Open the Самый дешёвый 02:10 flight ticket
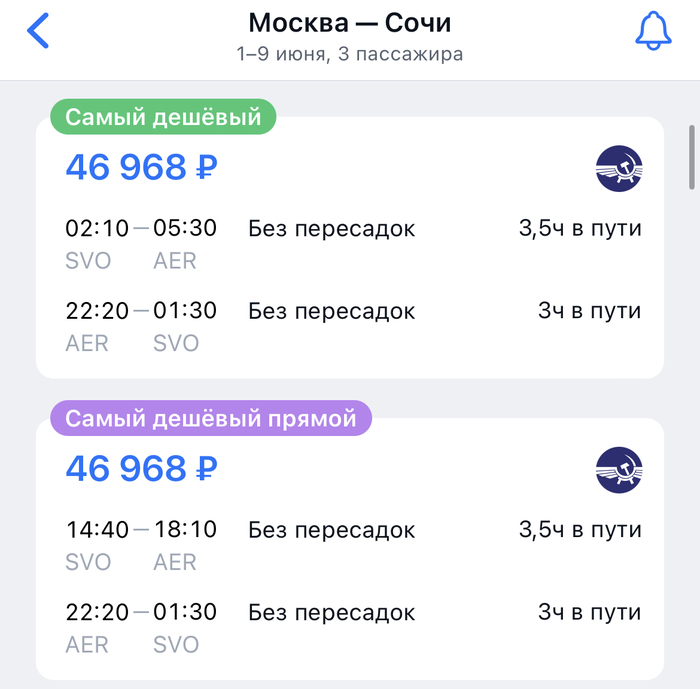 point(349,250)
